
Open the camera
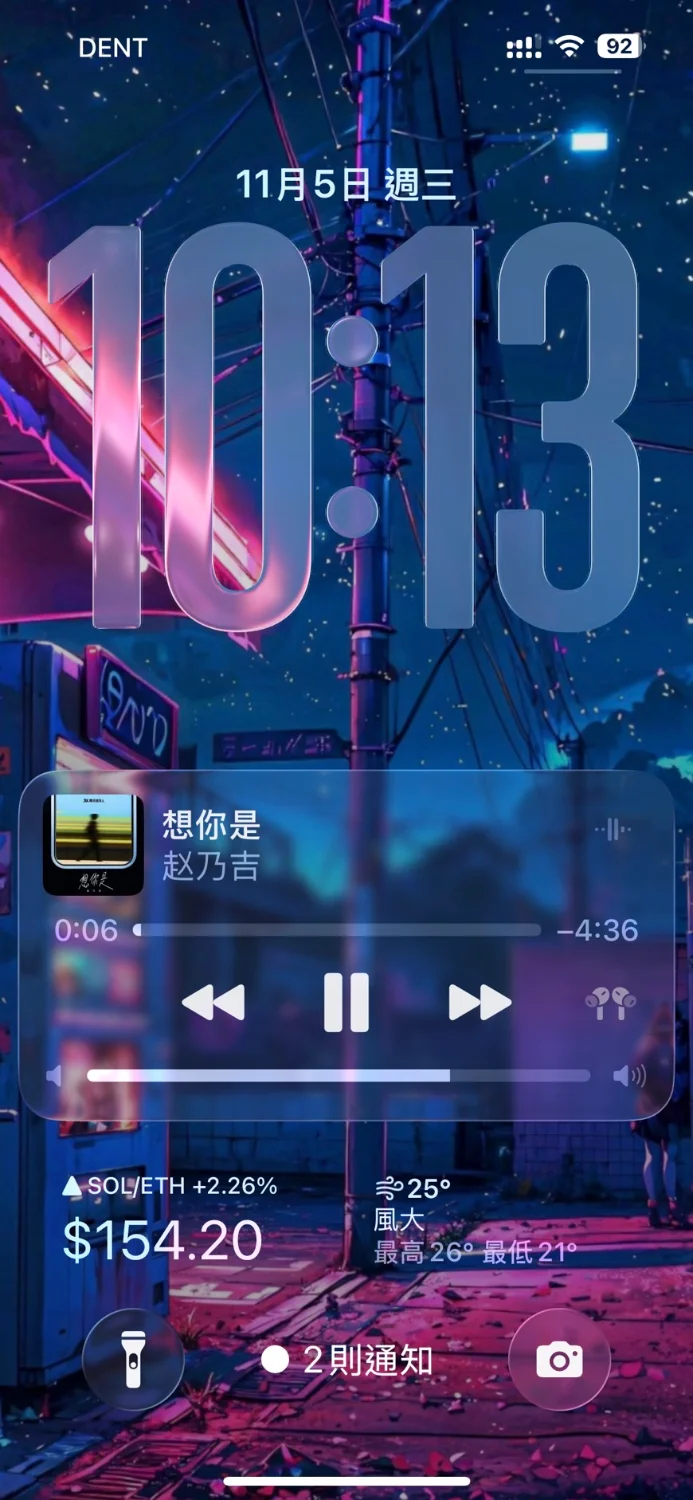click(x=559, y=1360)
